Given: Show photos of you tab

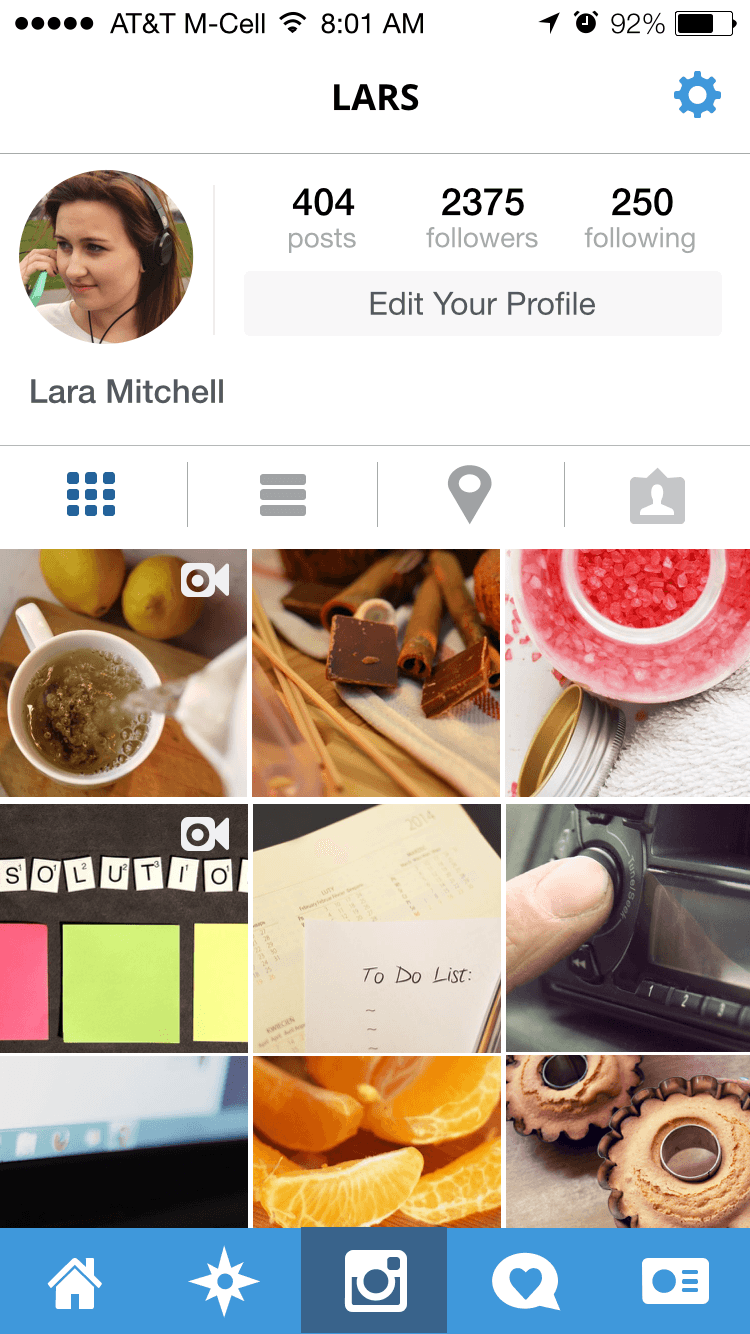Looking at the screenshot, I should (x=657, y=496).
